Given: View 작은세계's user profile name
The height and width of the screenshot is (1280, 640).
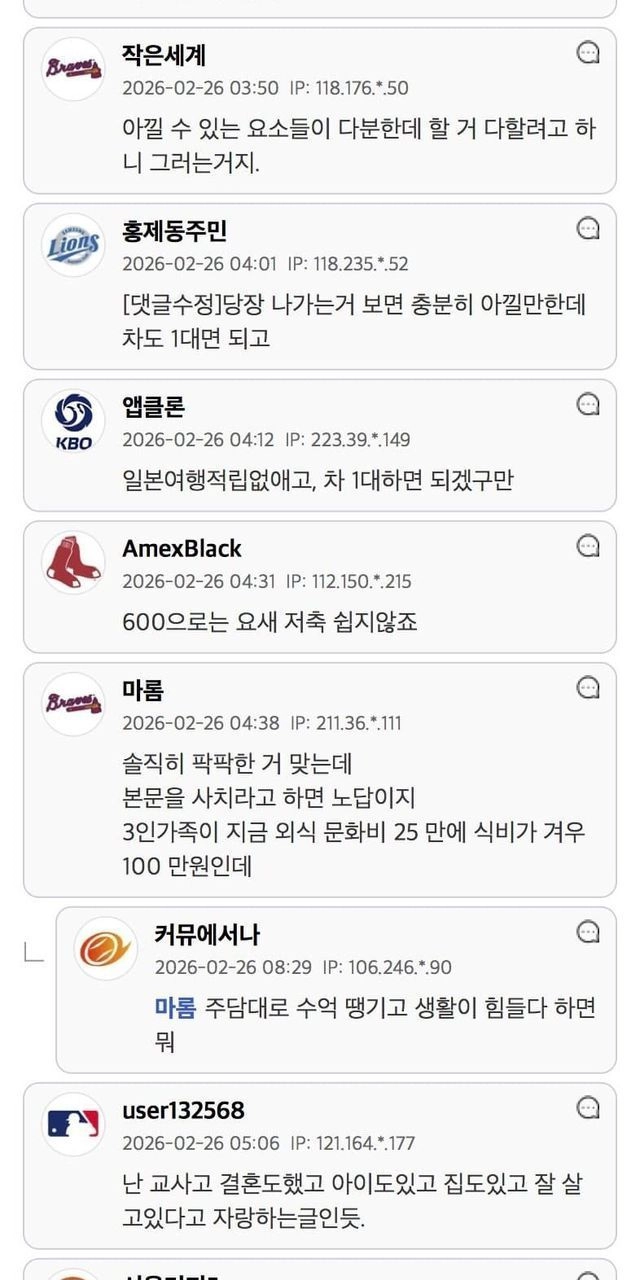Looking at the screenshot, I should (164, 55).
